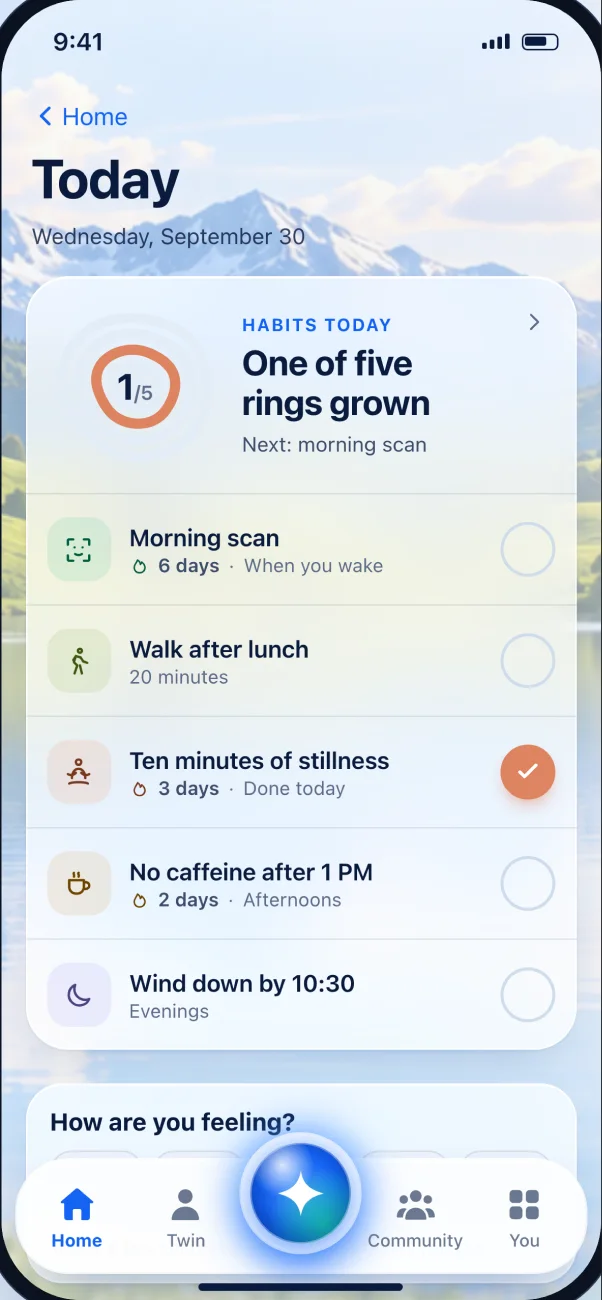Open the You tab

pos(524,1218)
